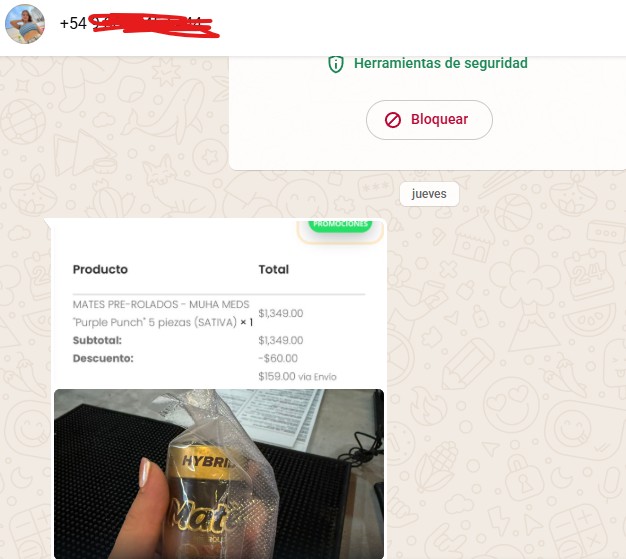Tap the Bloquear button
Image resolution: width=626 pixels, height=559 pixels.
pos(428,120)
